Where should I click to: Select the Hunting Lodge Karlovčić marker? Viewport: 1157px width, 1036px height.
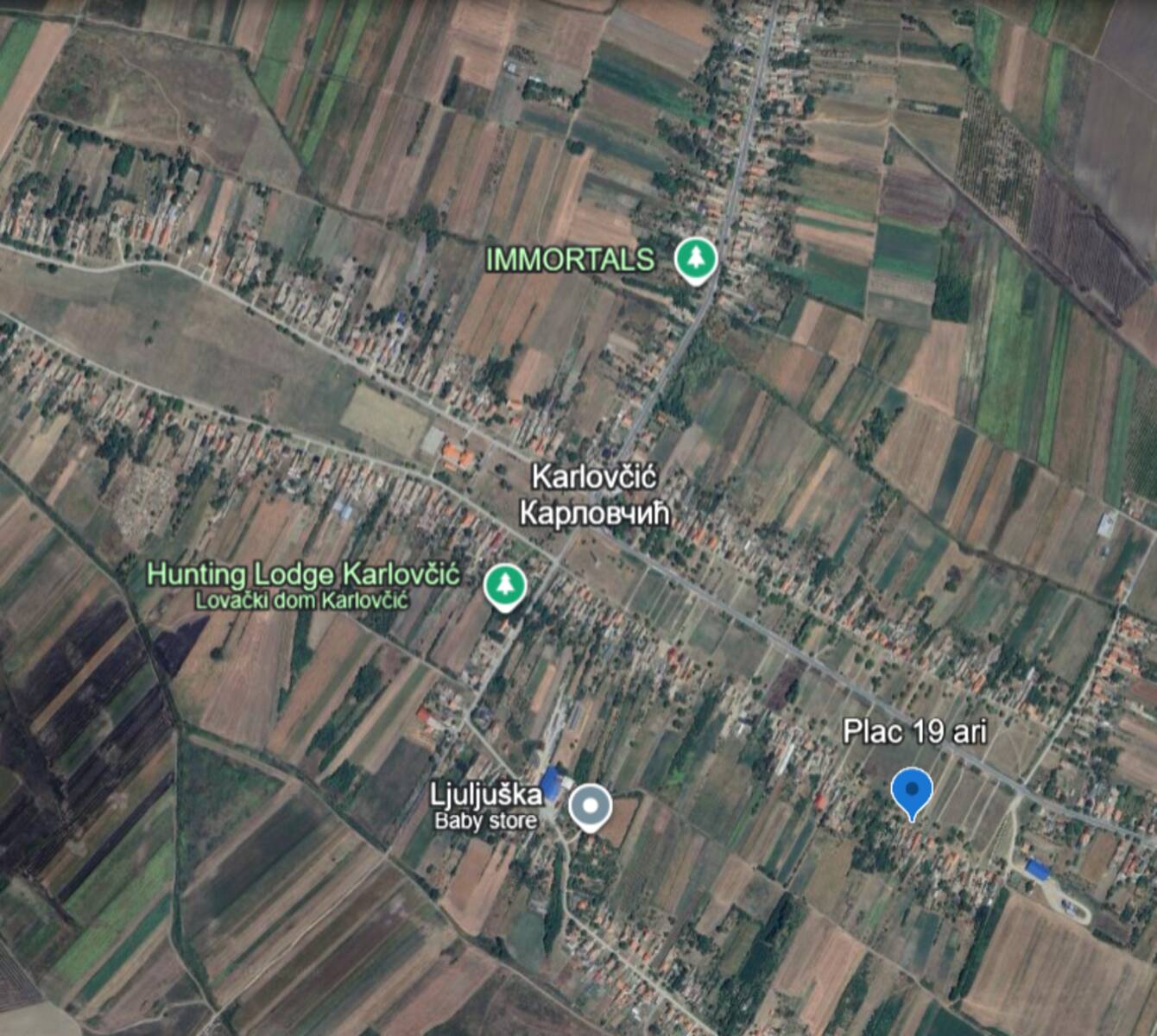505,585
